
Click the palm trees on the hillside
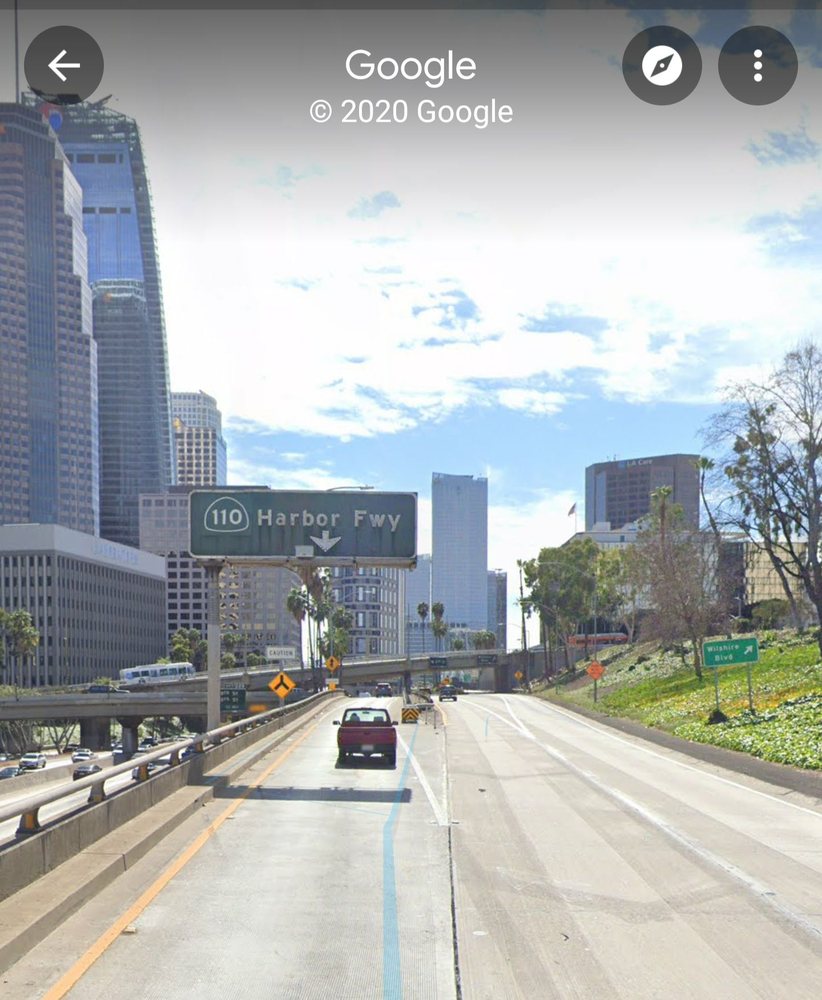point(665,495)
